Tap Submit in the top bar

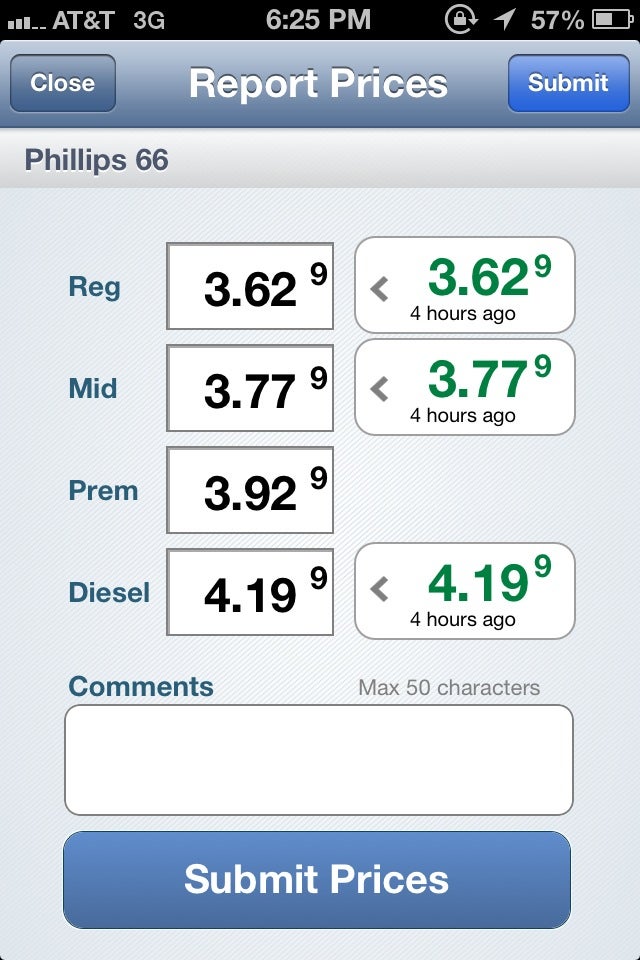pyautogui.click(x=567, y=83)
